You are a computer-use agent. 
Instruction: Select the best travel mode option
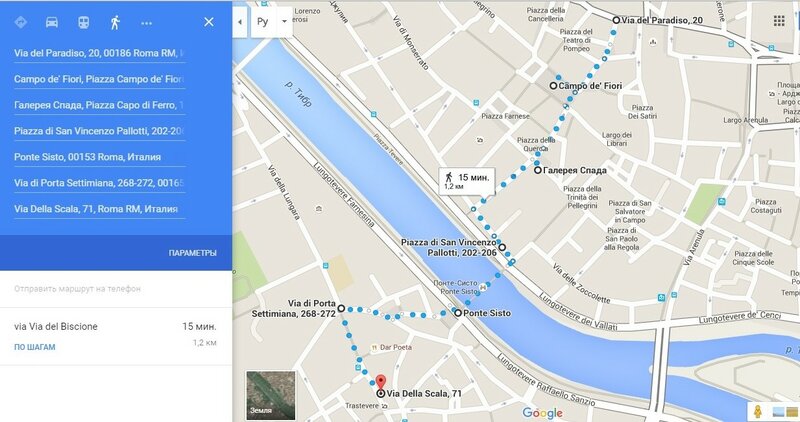pyautogui.click(x=22, y=21)
